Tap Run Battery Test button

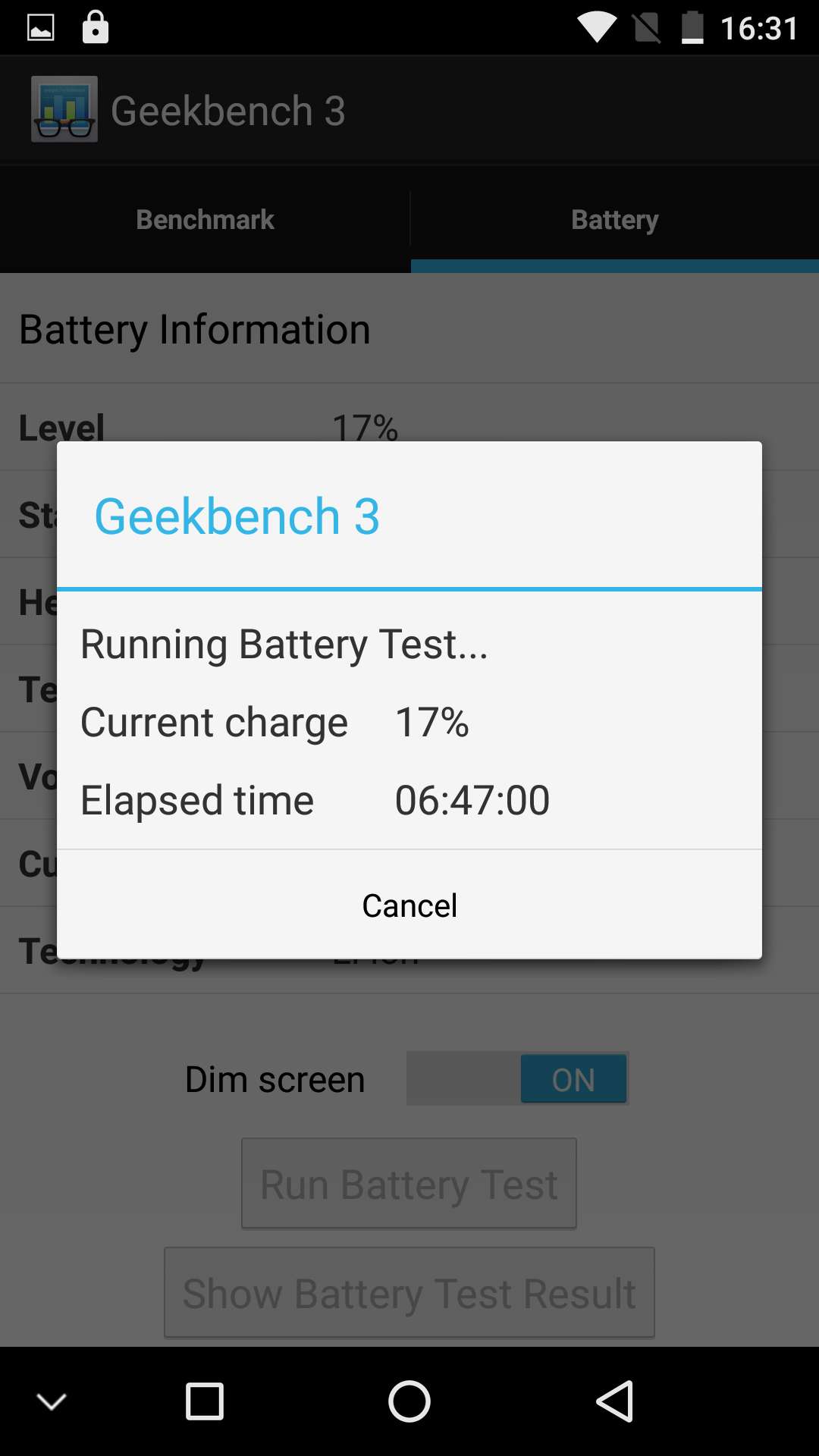pyautogui.click(x=409, y=1183)
